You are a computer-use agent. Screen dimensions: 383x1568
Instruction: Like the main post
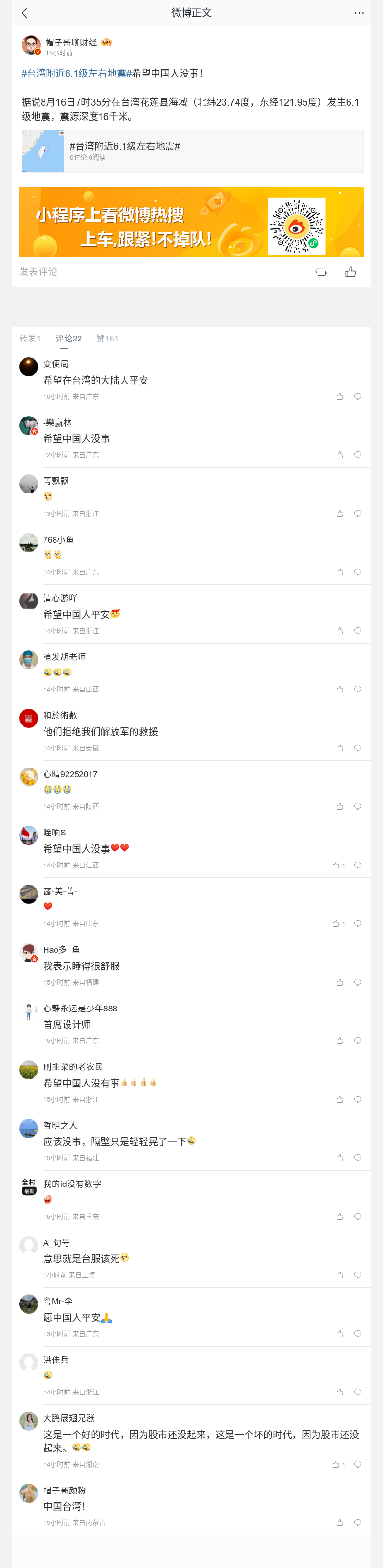[x=350, y=272]
